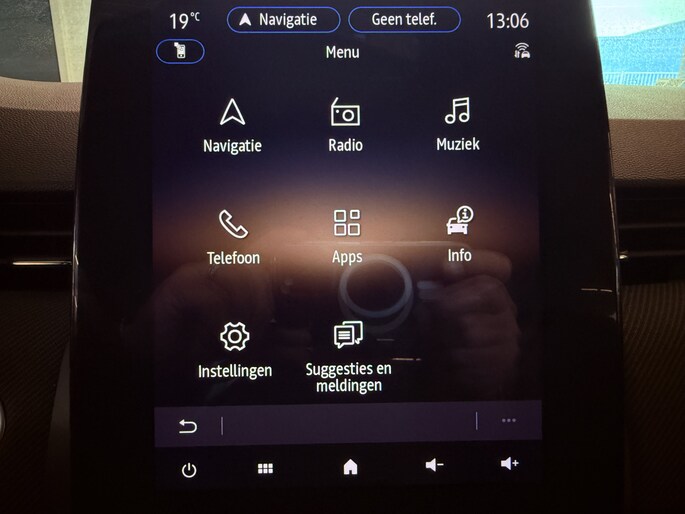Viewport: 685px width, 514px height.
Task: Open the three-dot options menu
Action: point(509,421)
